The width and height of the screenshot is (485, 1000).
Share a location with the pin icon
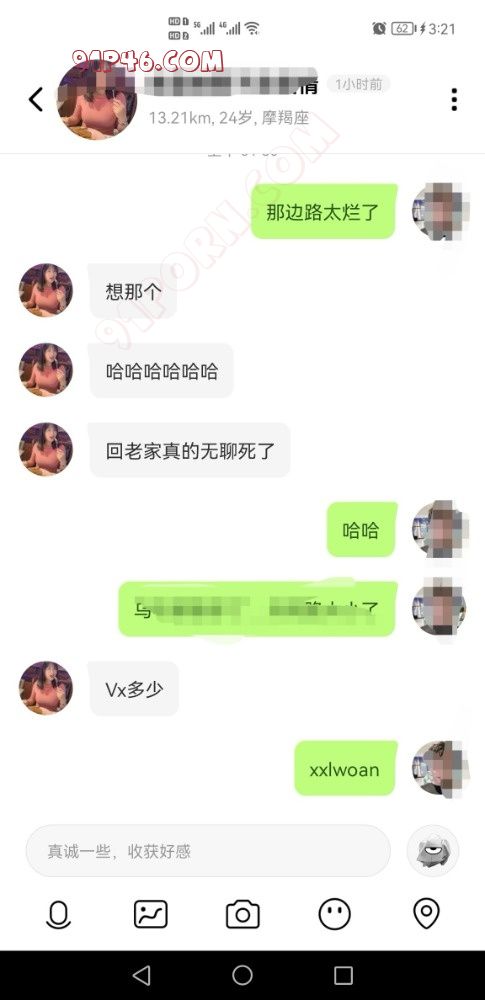click(426, 915)
